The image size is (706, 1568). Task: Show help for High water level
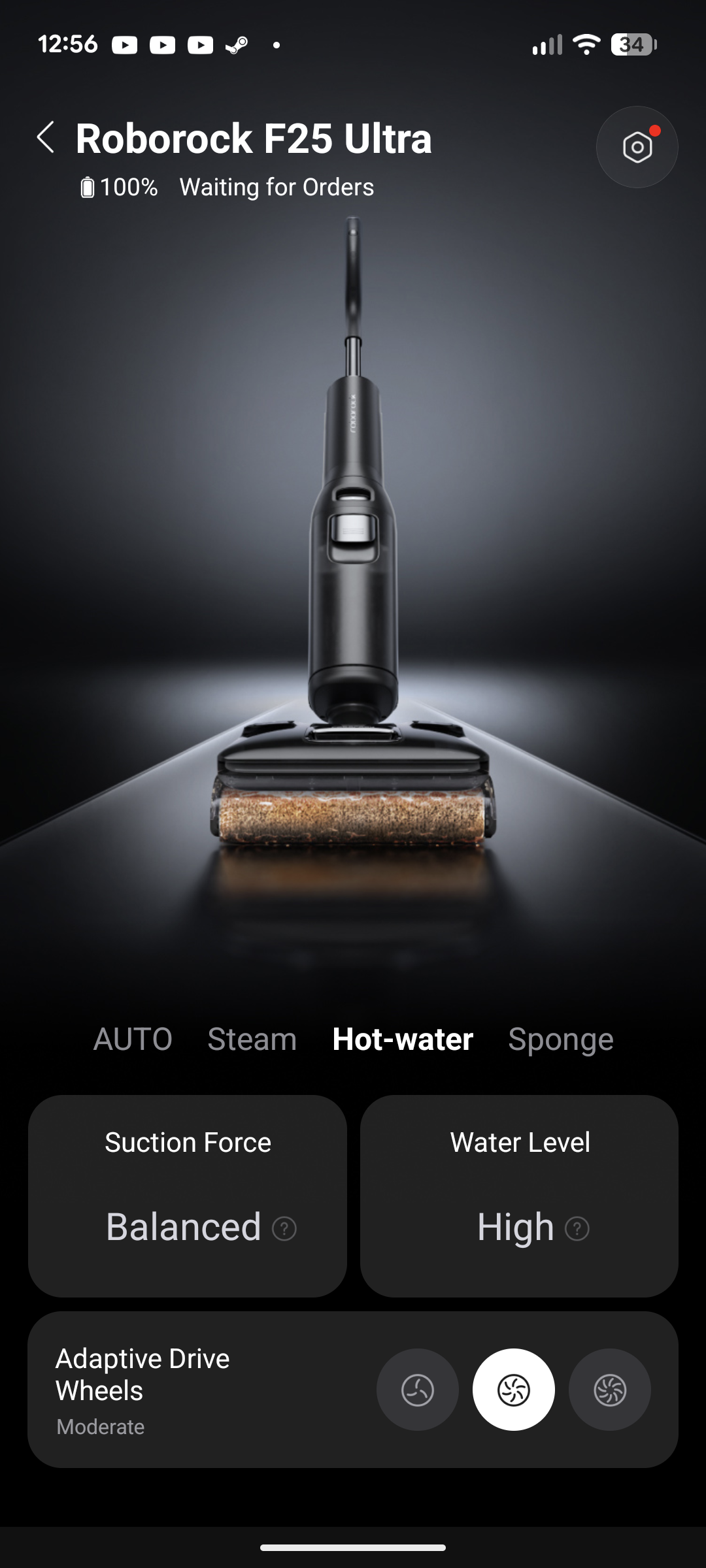click(x=577, y=1229)
